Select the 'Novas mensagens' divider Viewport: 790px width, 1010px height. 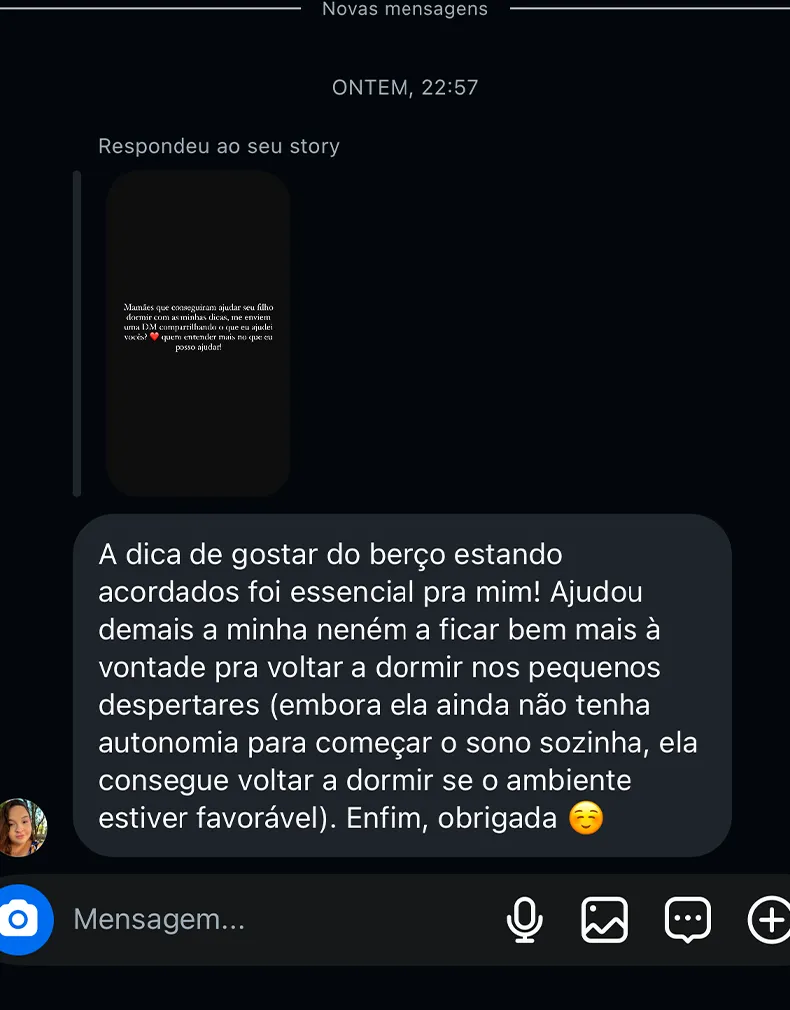404,10
